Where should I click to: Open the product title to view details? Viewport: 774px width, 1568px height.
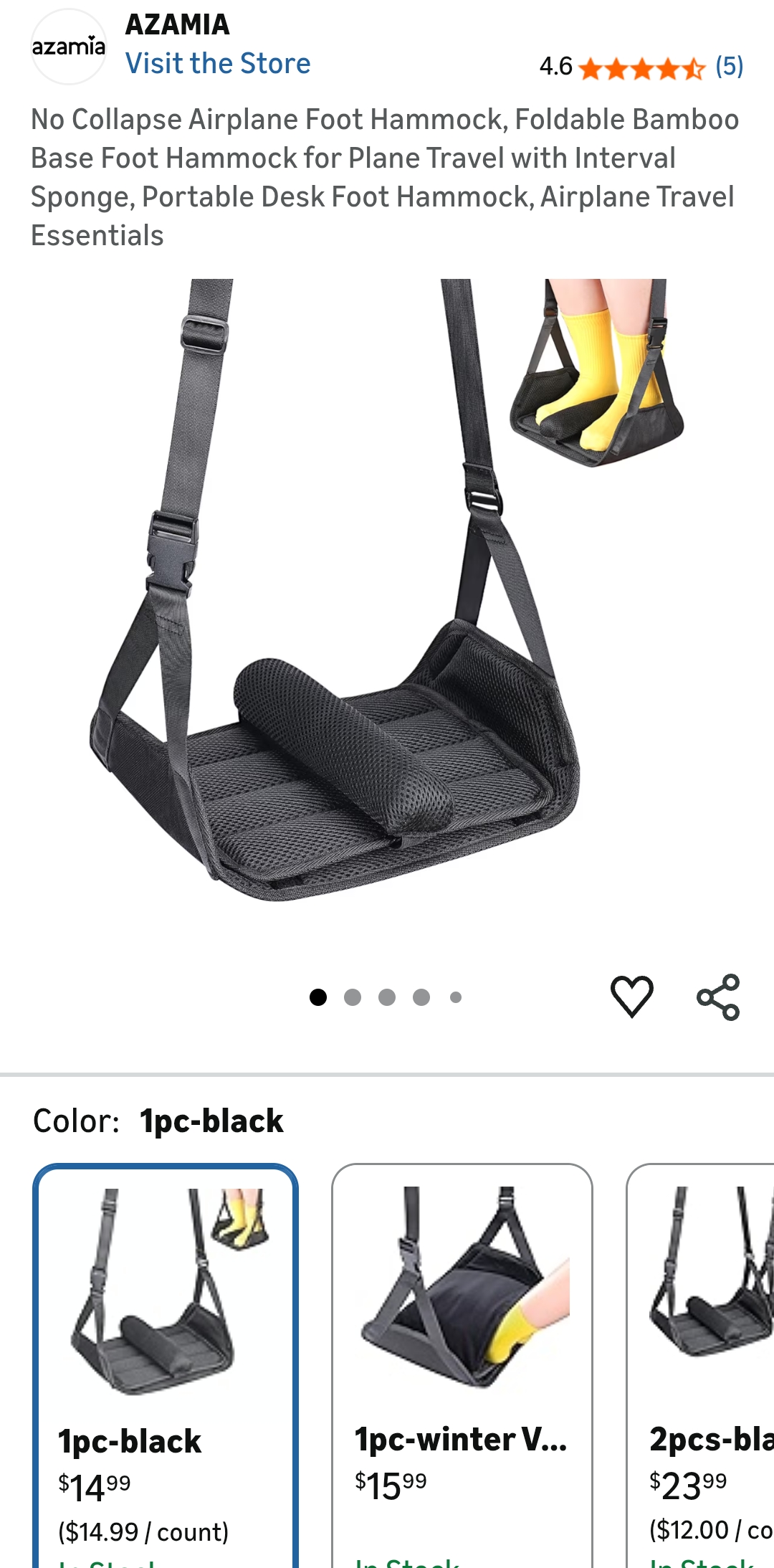386,177
